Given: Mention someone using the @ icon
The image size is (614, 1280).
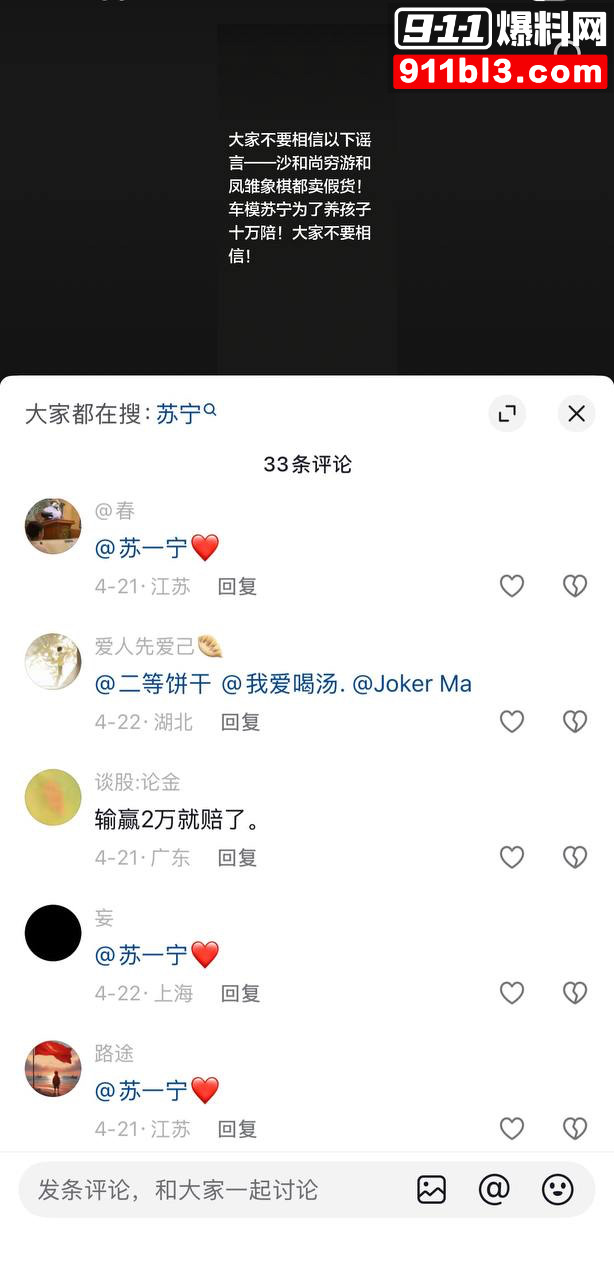Looking at the screenshot, I should pyautogui.click(x=494, y=1190).
